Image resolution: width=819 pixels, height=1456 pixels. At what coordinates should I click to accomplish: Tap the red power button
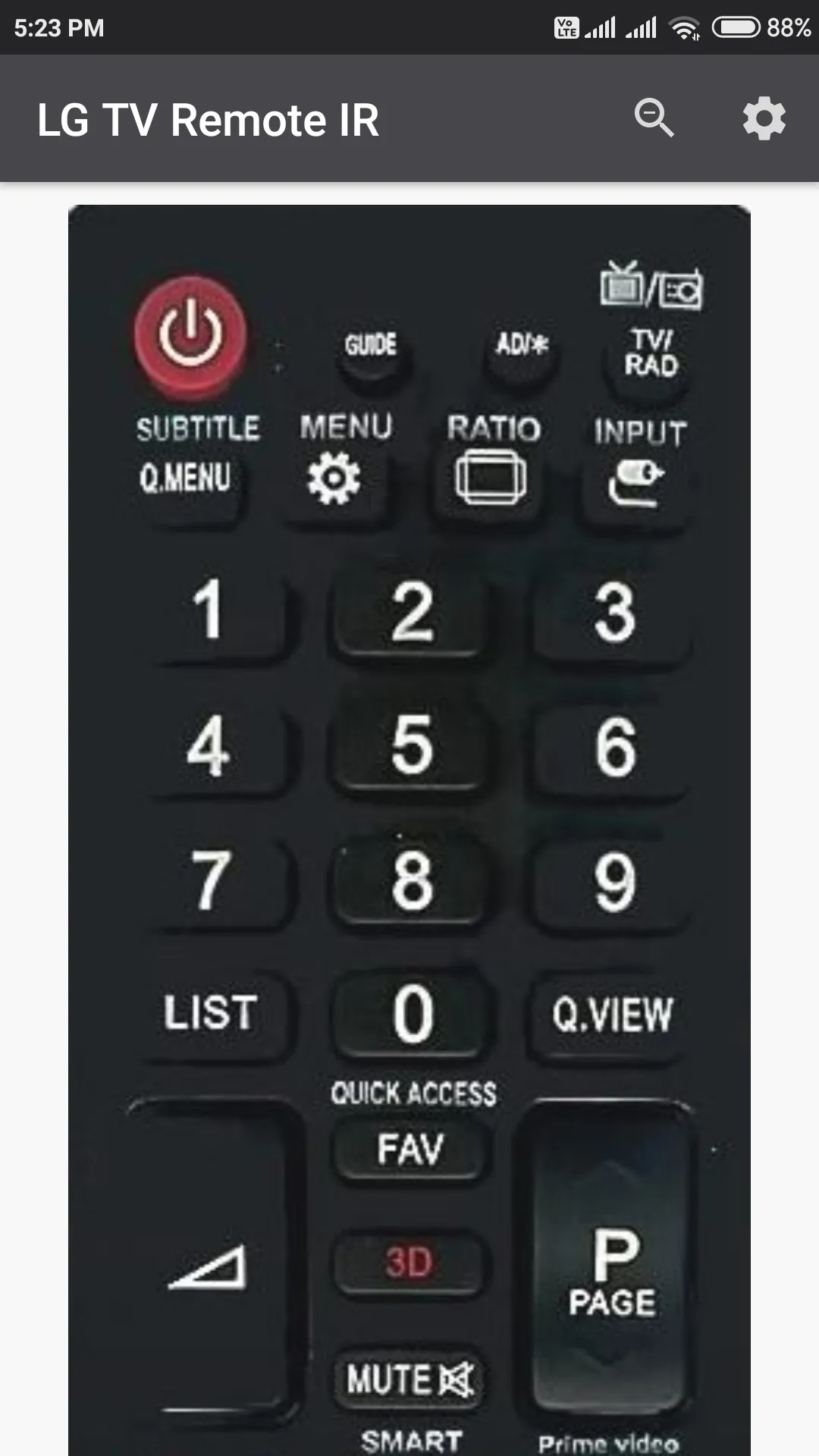[x=190, y=334]
